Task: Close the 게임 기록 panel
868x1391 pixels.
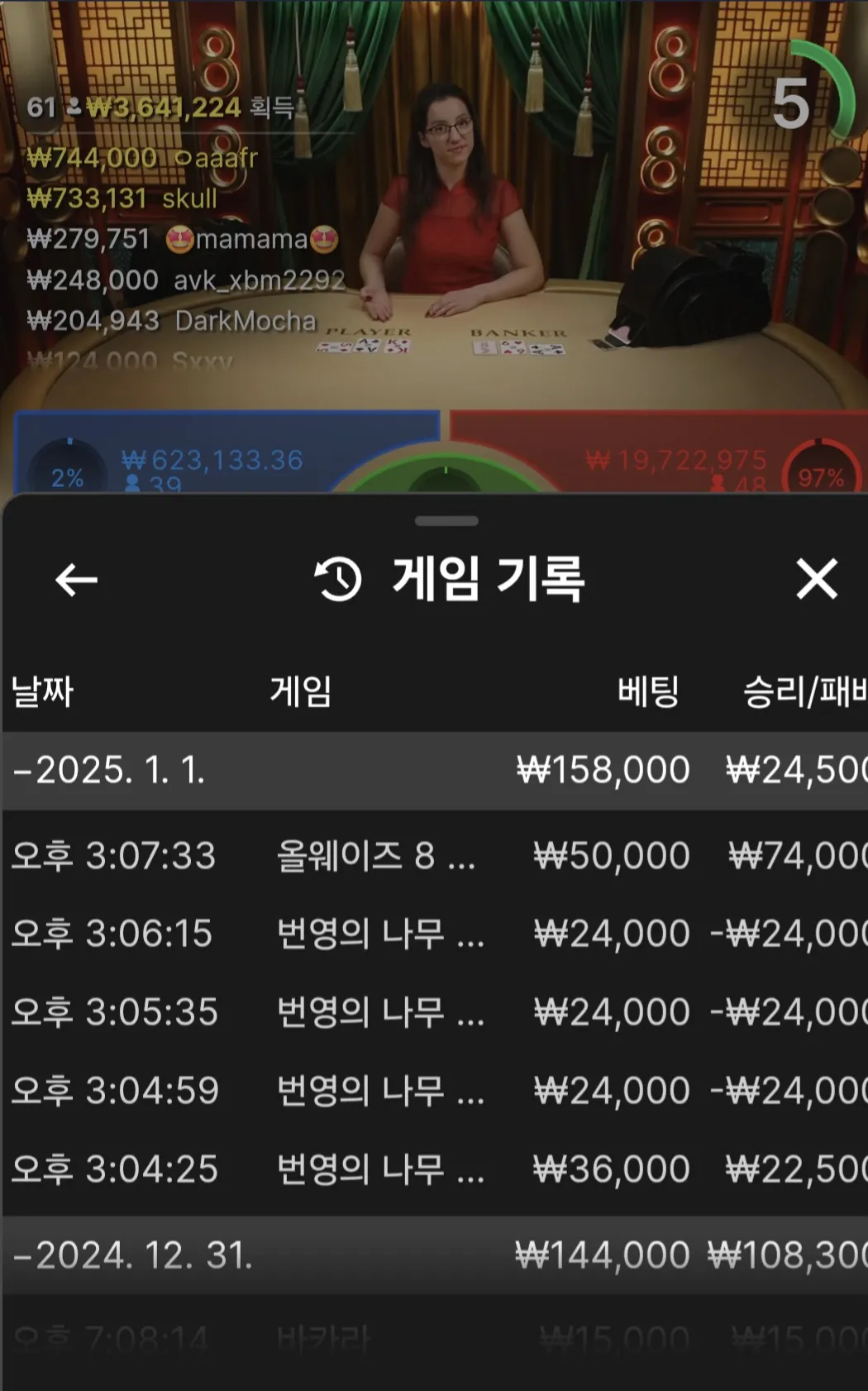Action: pyautogui.click(x=816, y=578)
